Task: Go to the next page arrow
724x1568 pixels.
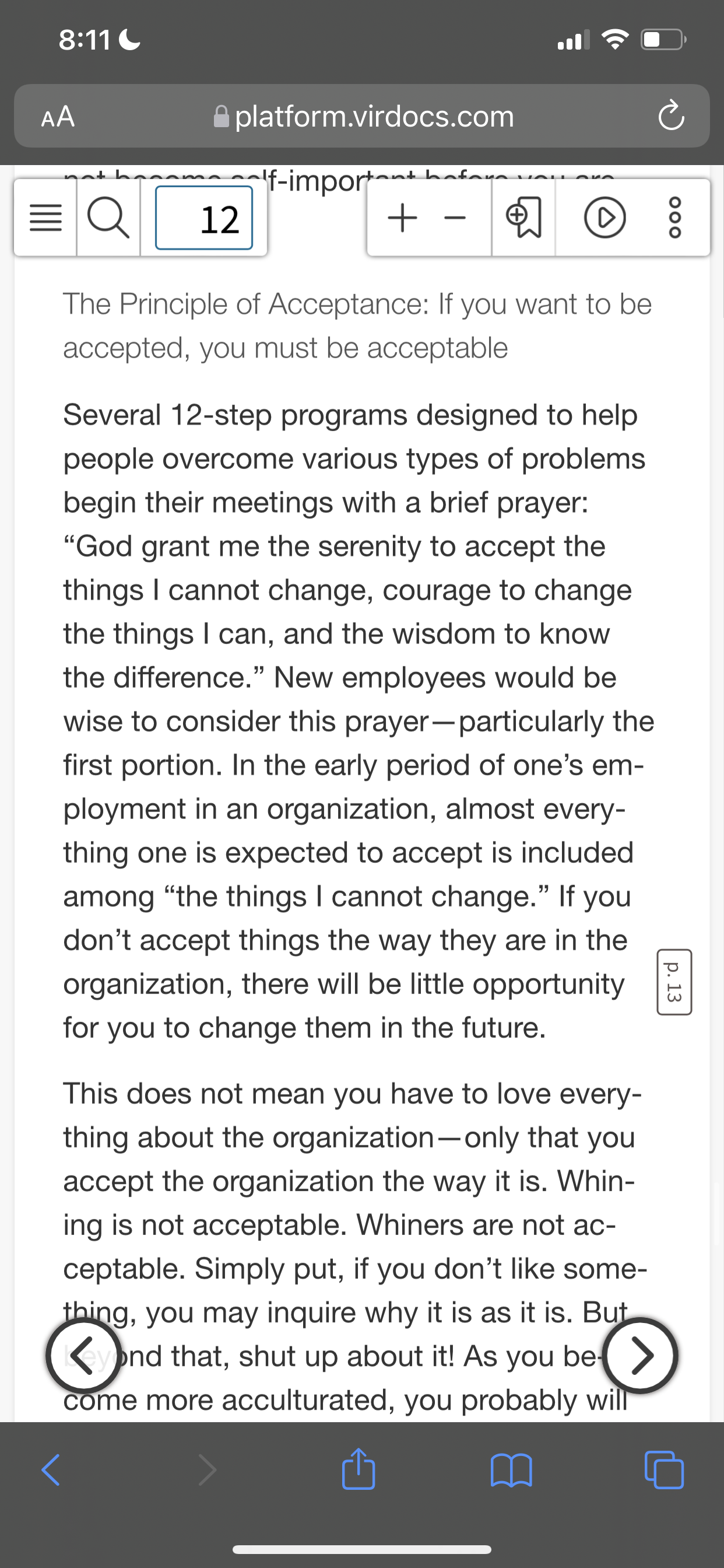Action: click(x=639, y=1355)
